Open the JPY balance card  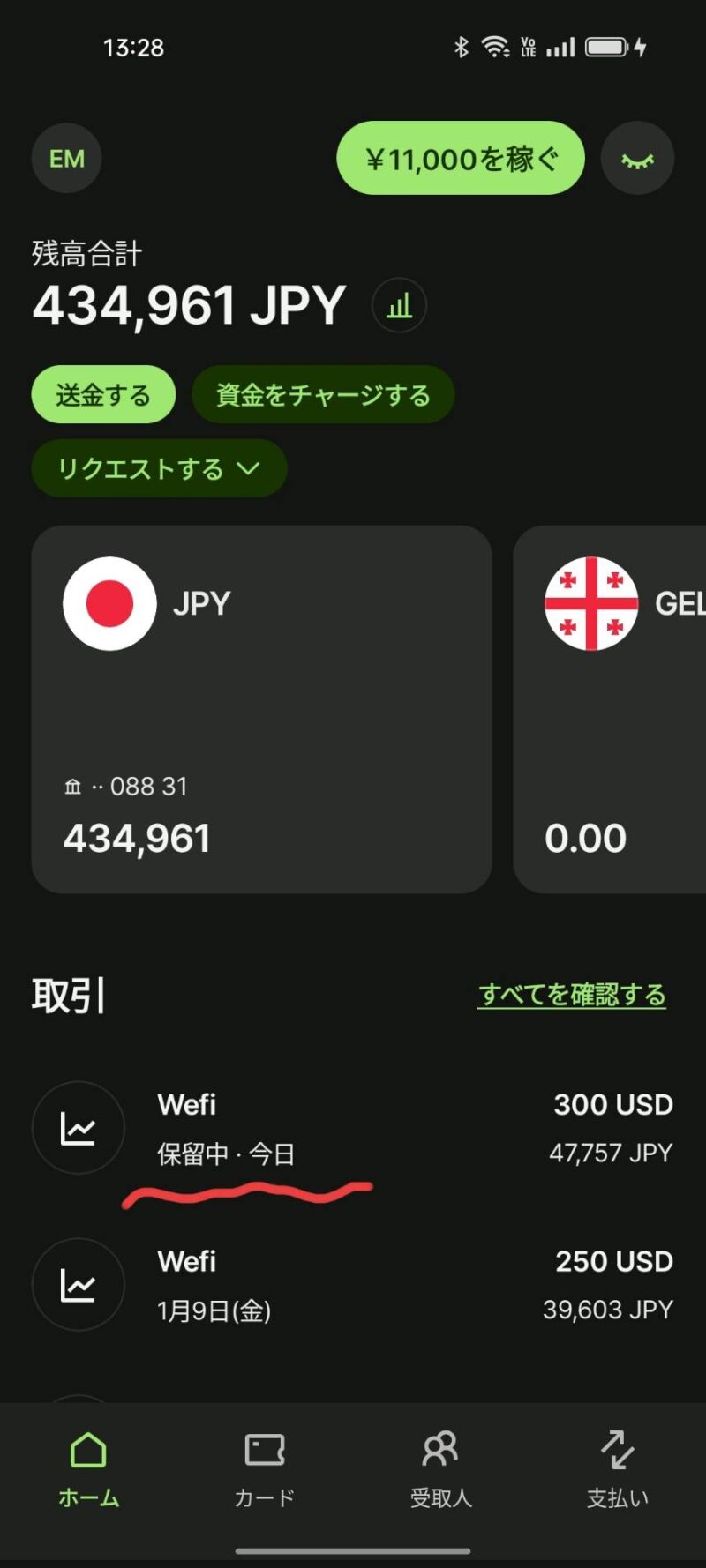(261, 710)
